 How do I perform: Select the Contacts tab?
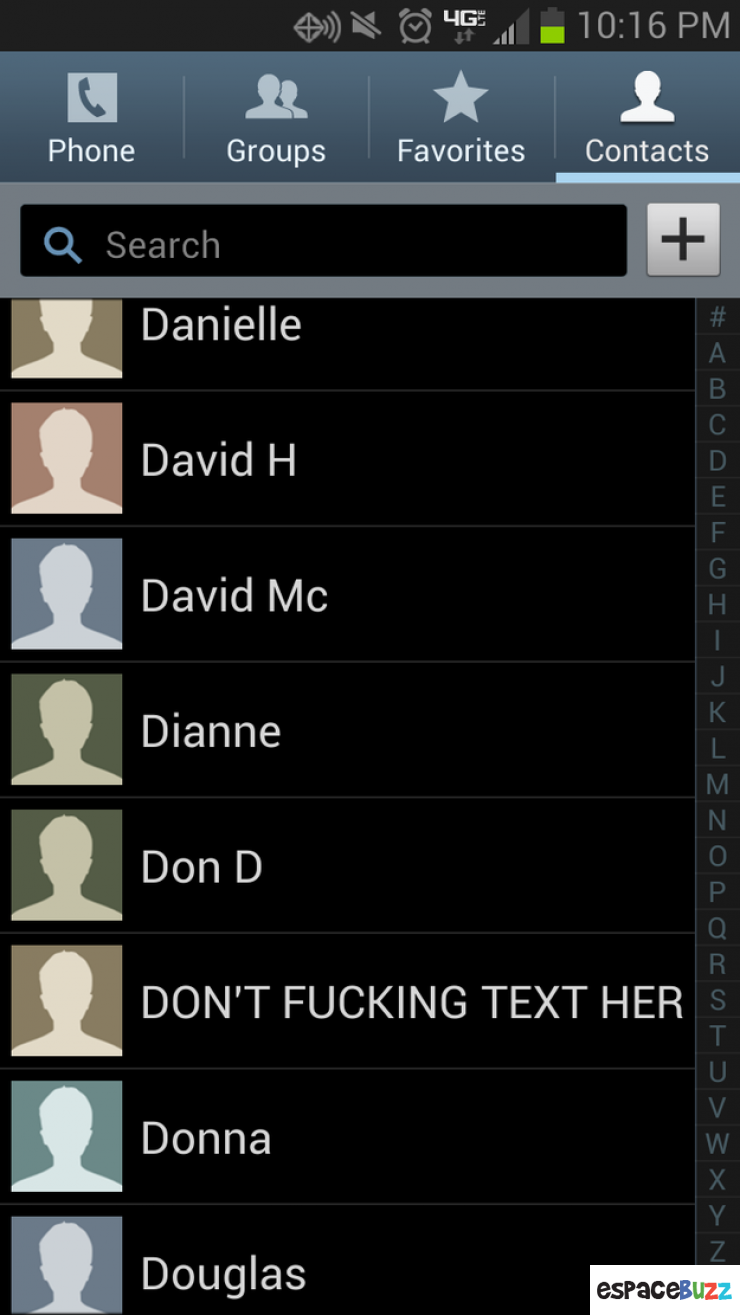point(647,120)
